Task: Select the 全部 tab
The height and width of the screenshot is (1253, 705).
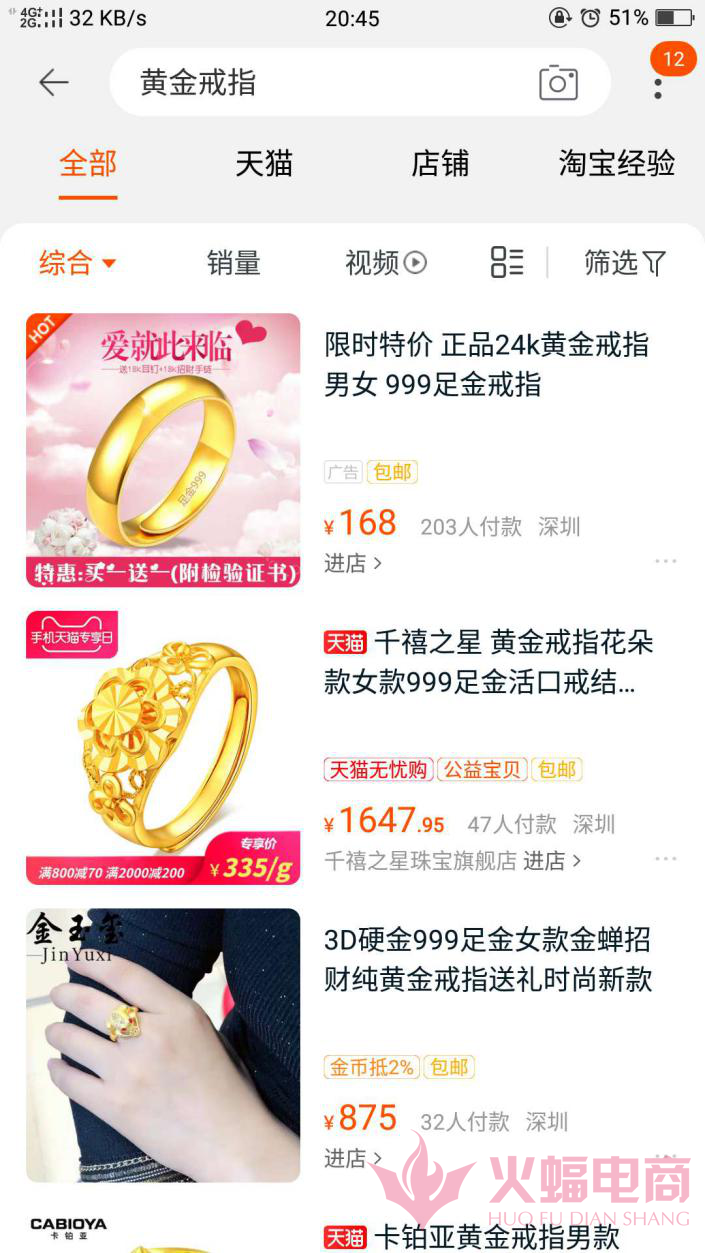Action: click(88, 164)
